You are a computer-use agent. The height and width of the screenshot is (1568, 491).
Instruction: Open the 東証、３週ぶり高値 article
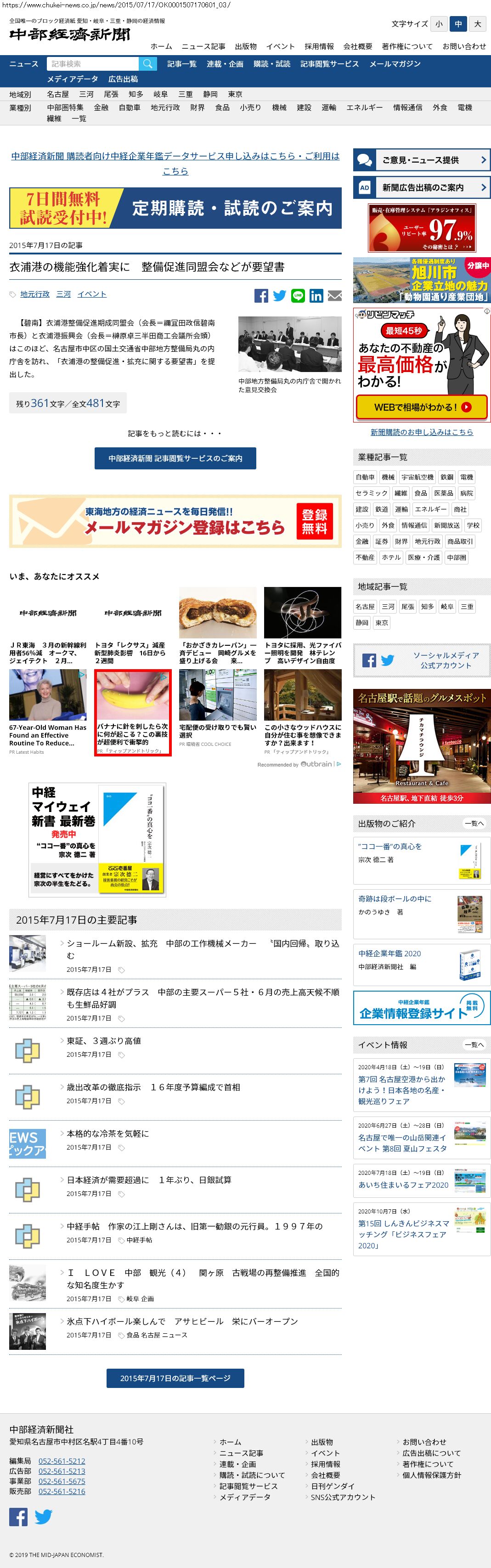tap(104, 1041)
